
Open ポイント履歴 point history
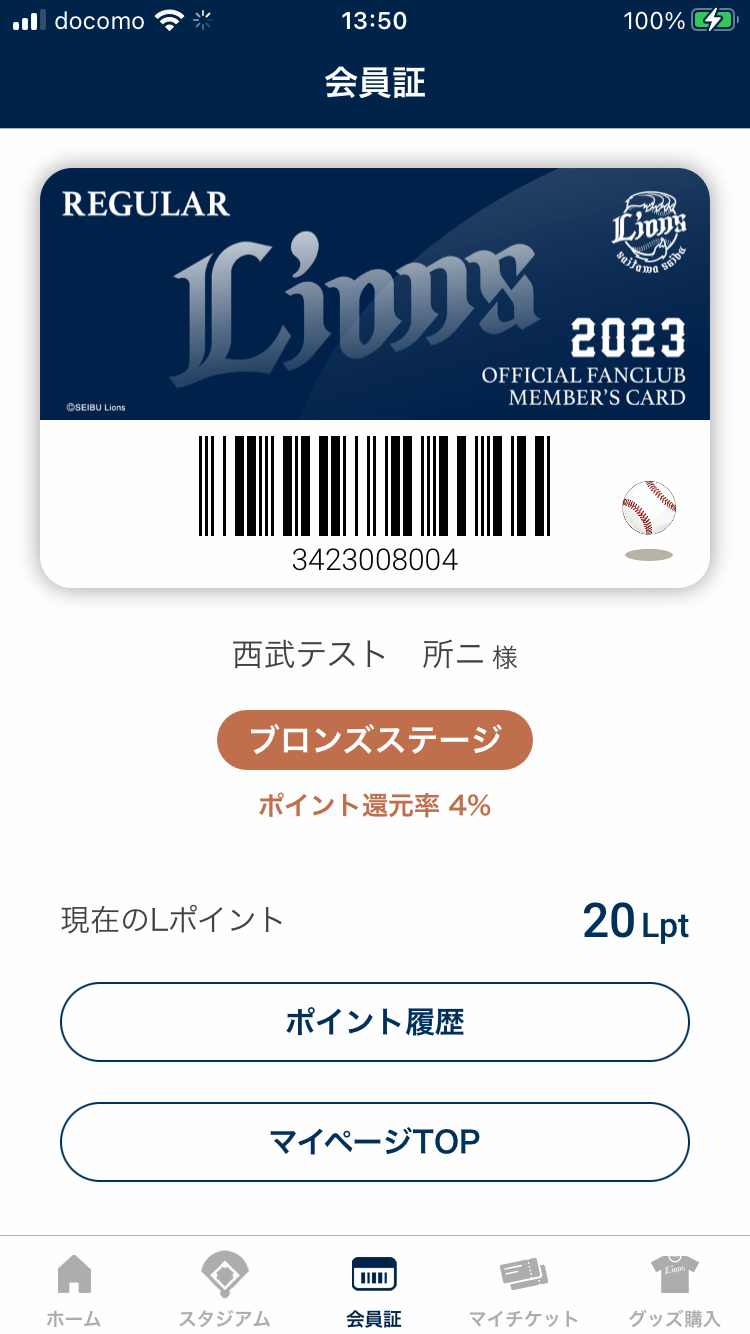tap(375, 1022)
